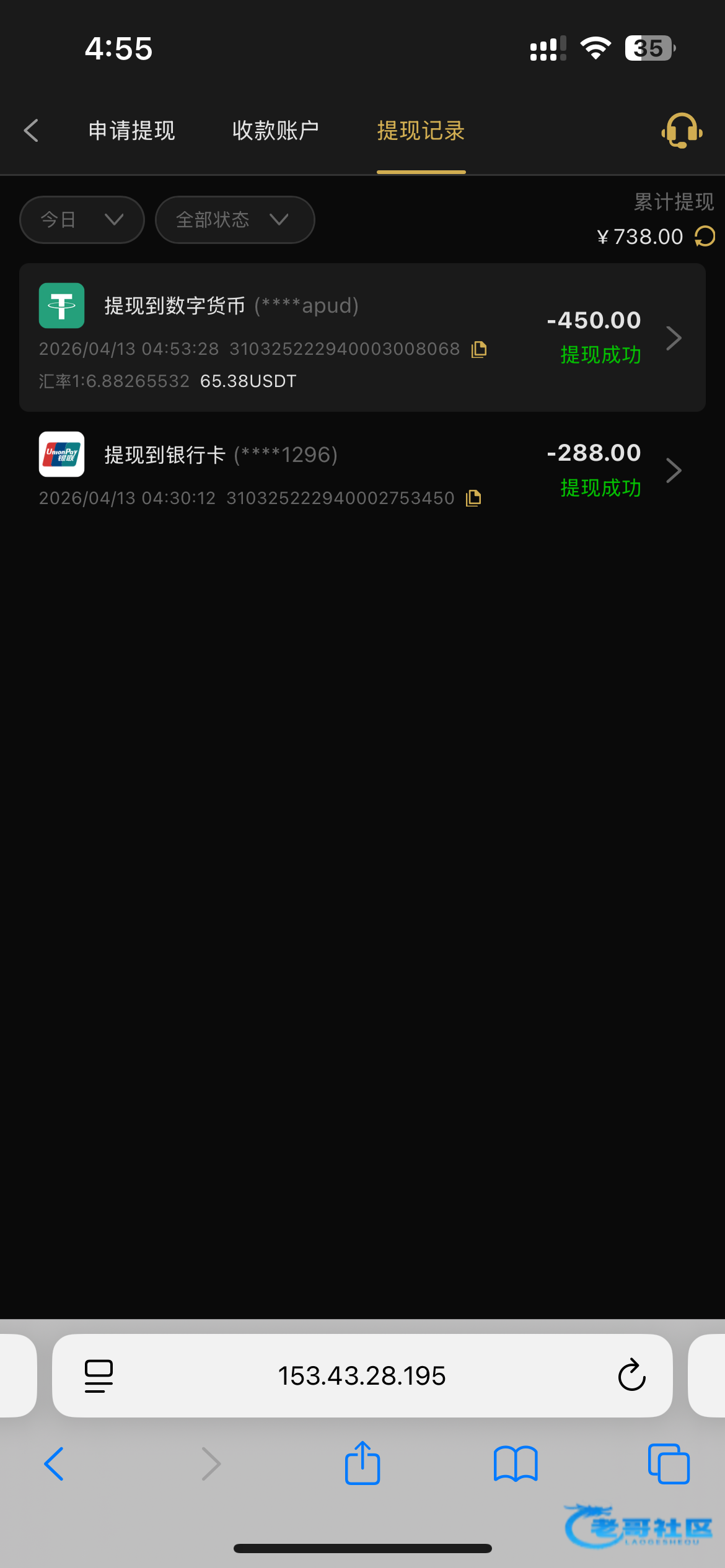Open the 提现到银行卡 withdrawal record
This screenshot has width=725, height=1568.
pos(362,471)
